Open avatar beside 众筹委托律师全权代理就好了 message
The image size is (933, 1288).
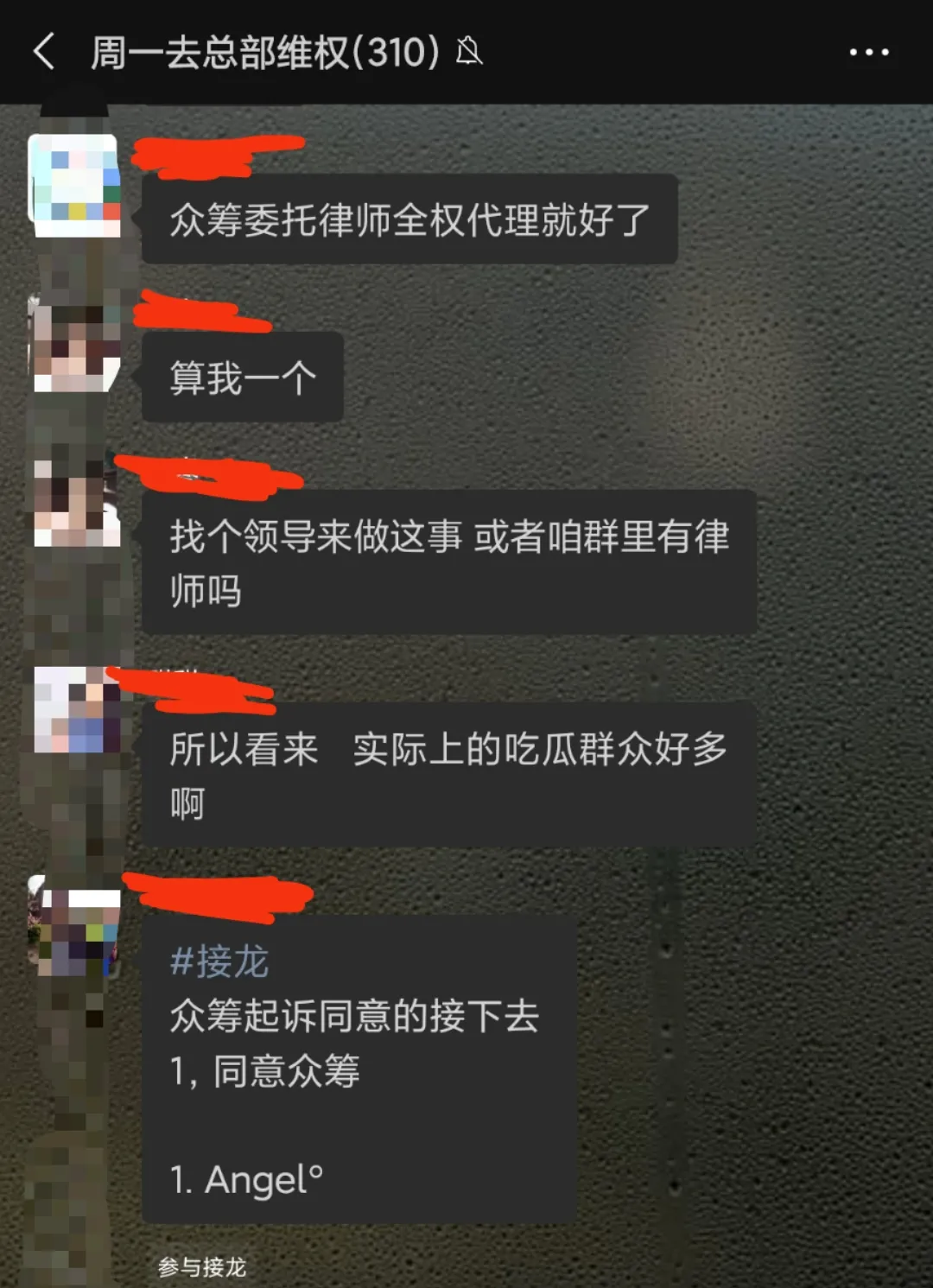pyautogui.click(x=75, y=185)
